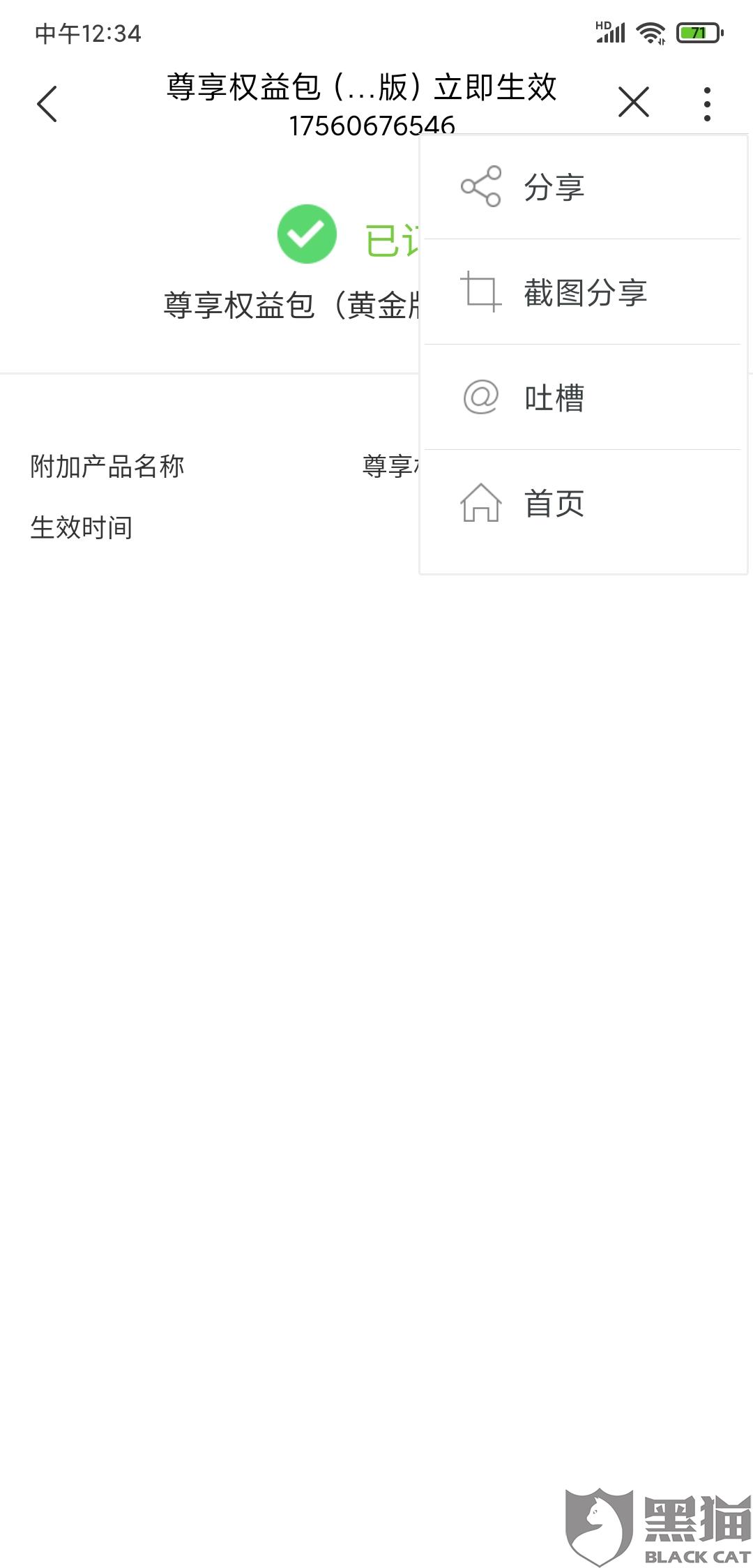
Task: Tap the 截图分享 screenshot share icon
Action: click(482, 293)
